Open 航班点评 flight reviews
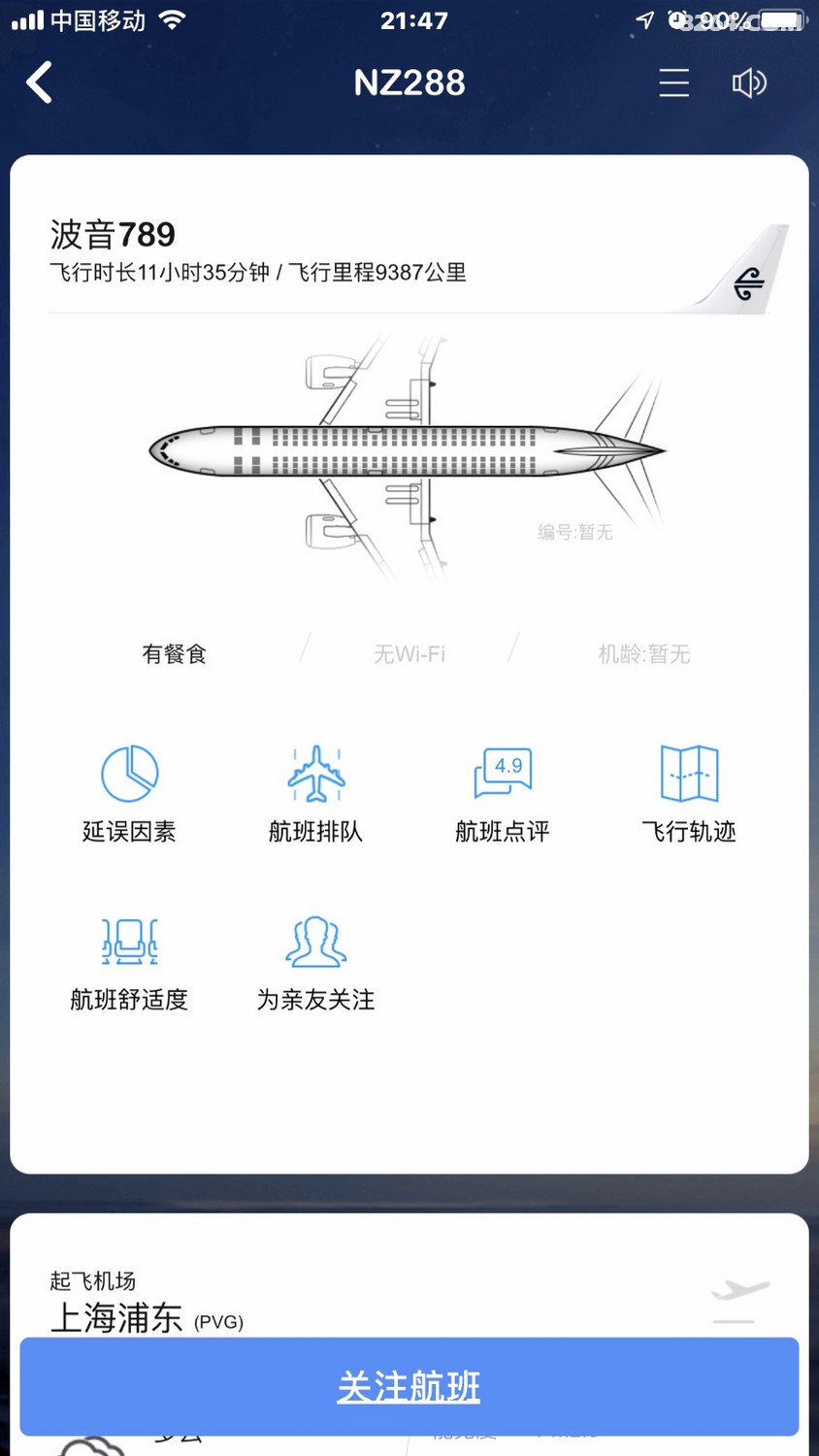 (503, 793)
